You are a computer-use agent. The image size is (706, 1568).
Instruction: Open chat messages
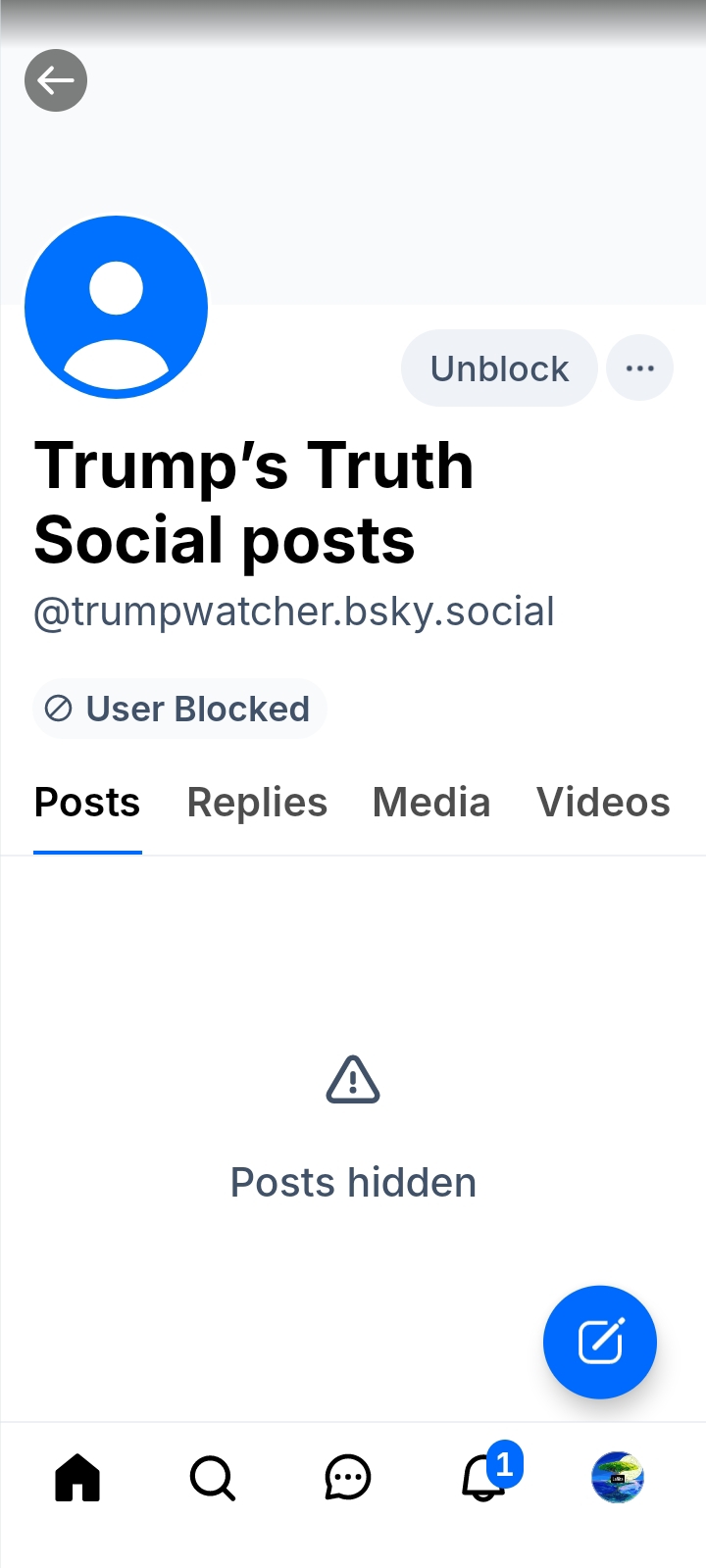(347, 1477)
